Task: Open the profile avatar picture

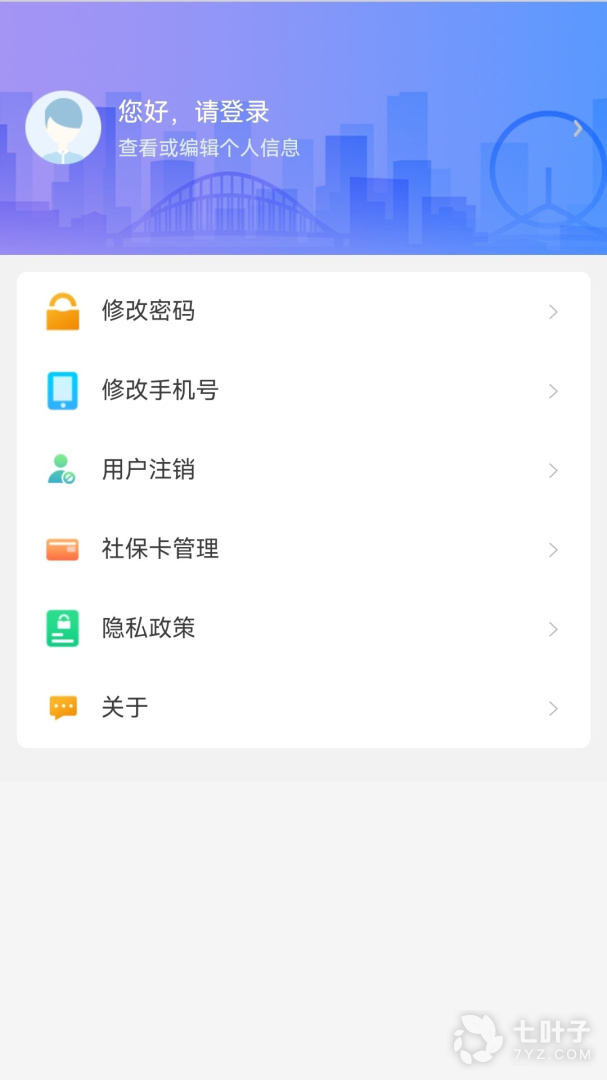Action: pyautogui.click(x=63, y=128)
